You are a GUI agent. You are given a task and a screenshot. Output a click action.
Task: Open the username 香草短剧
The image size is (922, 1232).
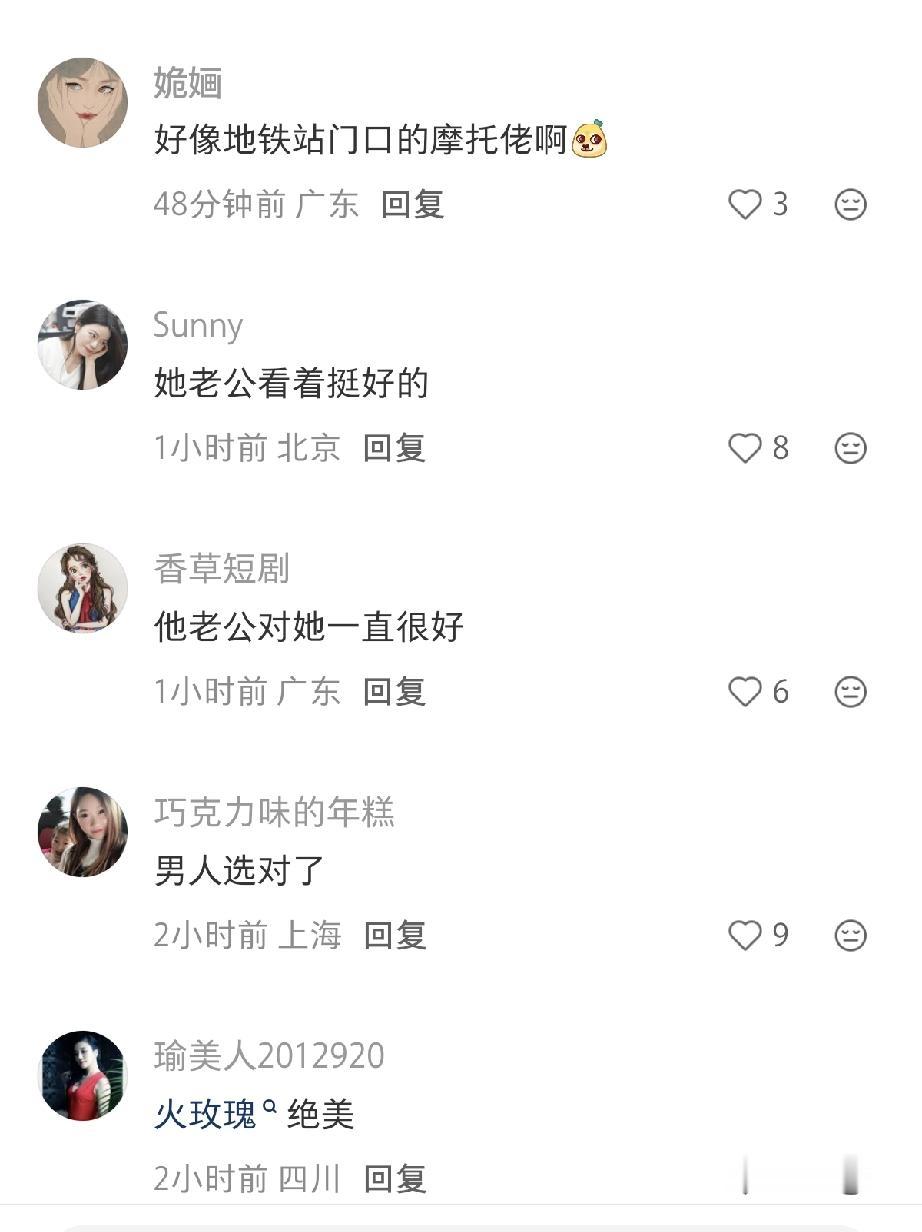(x=222, y=569)
